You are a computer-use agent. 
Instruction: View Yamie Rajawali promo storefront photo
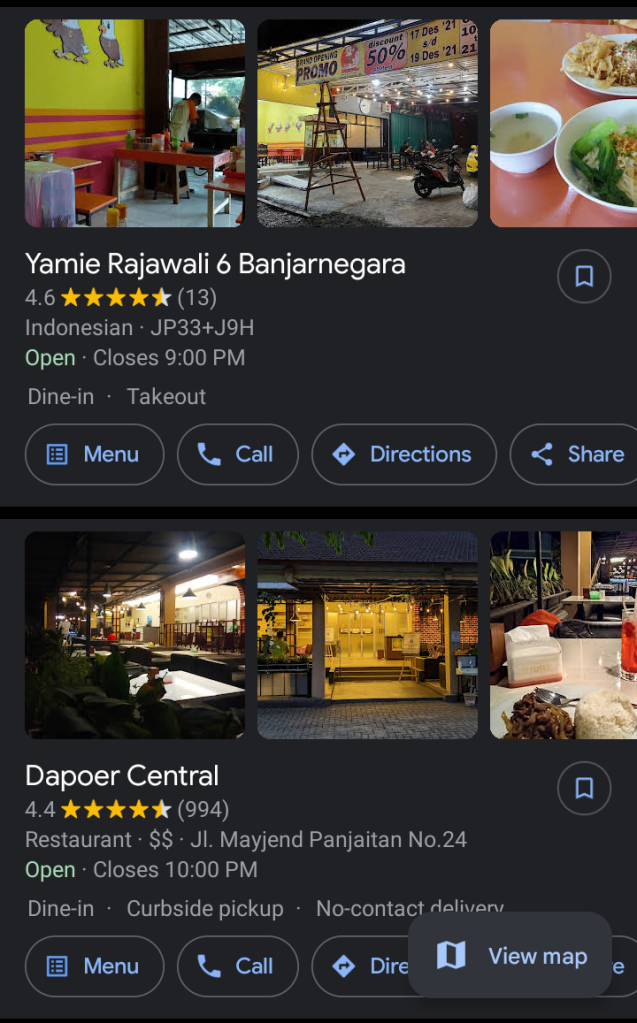[367, 123]
